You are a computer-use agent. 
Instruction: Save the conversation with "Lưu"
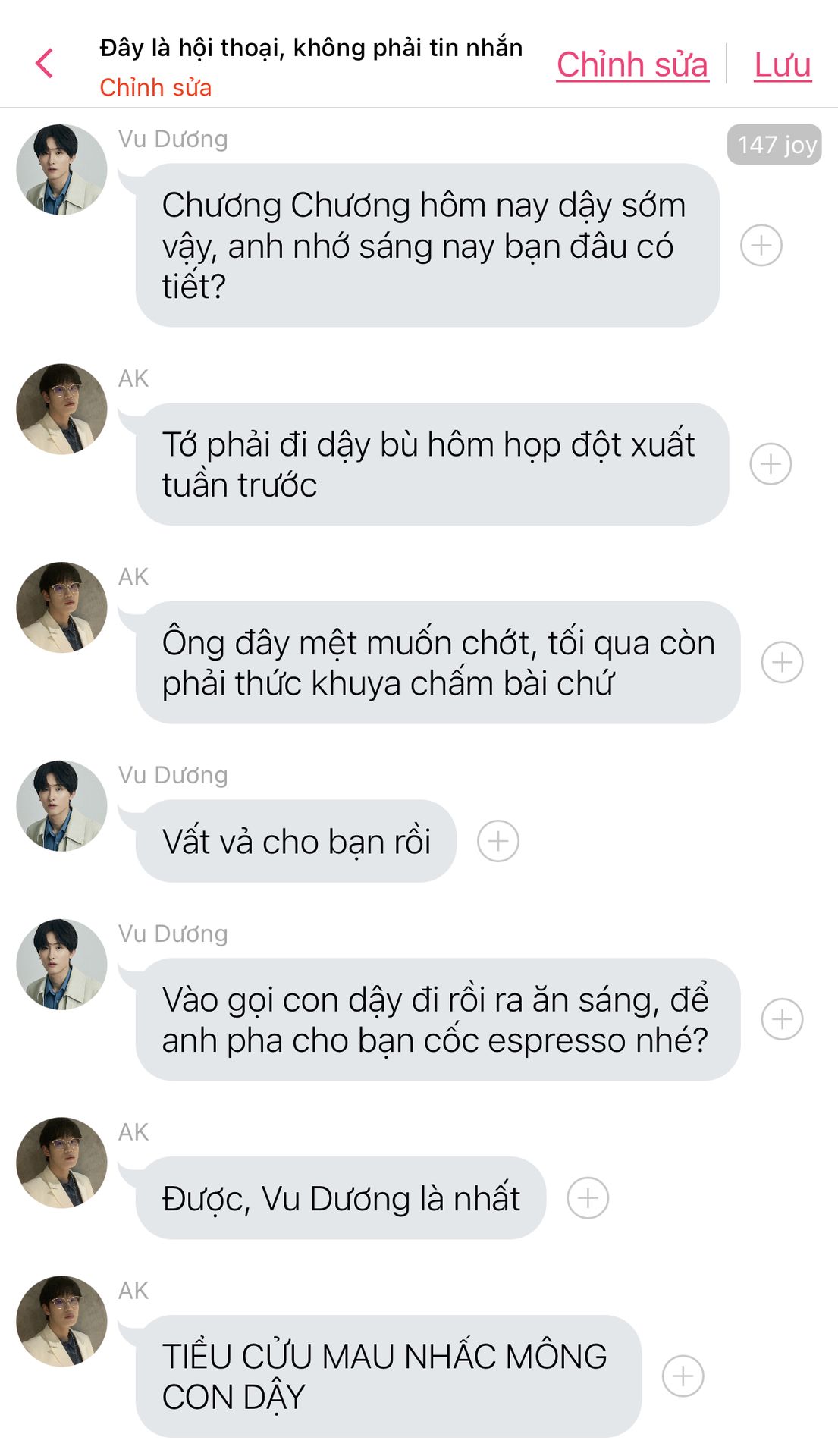click(x=782, y=65)
